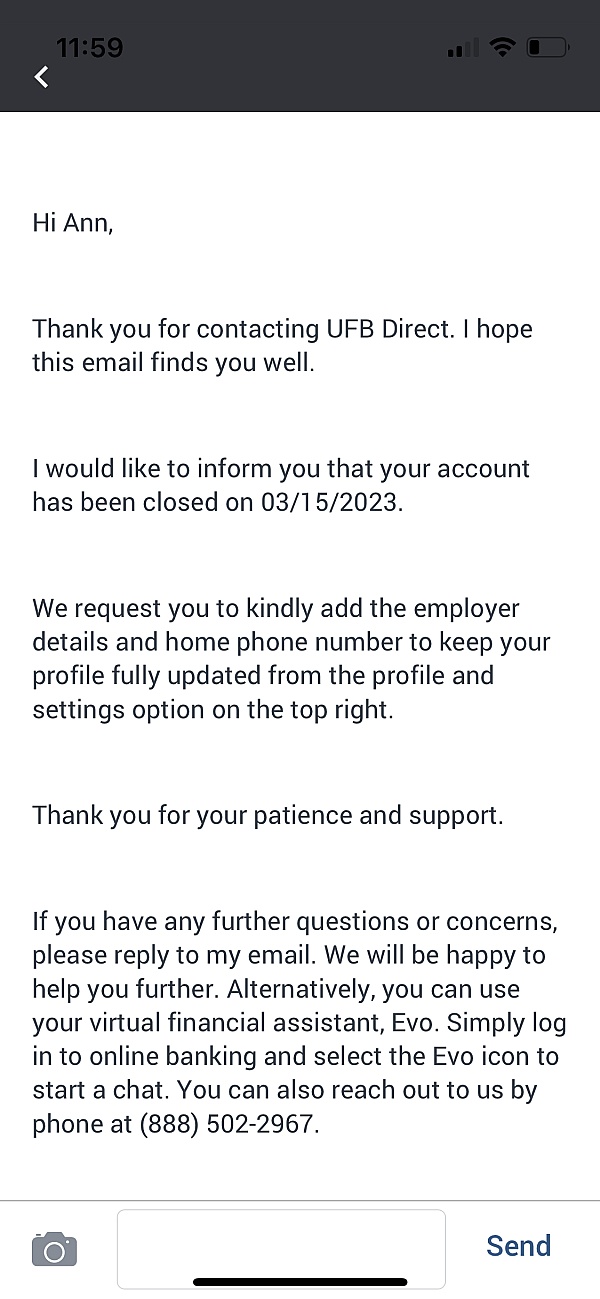Go back using the top-left arrow
The height and width of the screenshot is (1299, 600).
tap(41, 77)
